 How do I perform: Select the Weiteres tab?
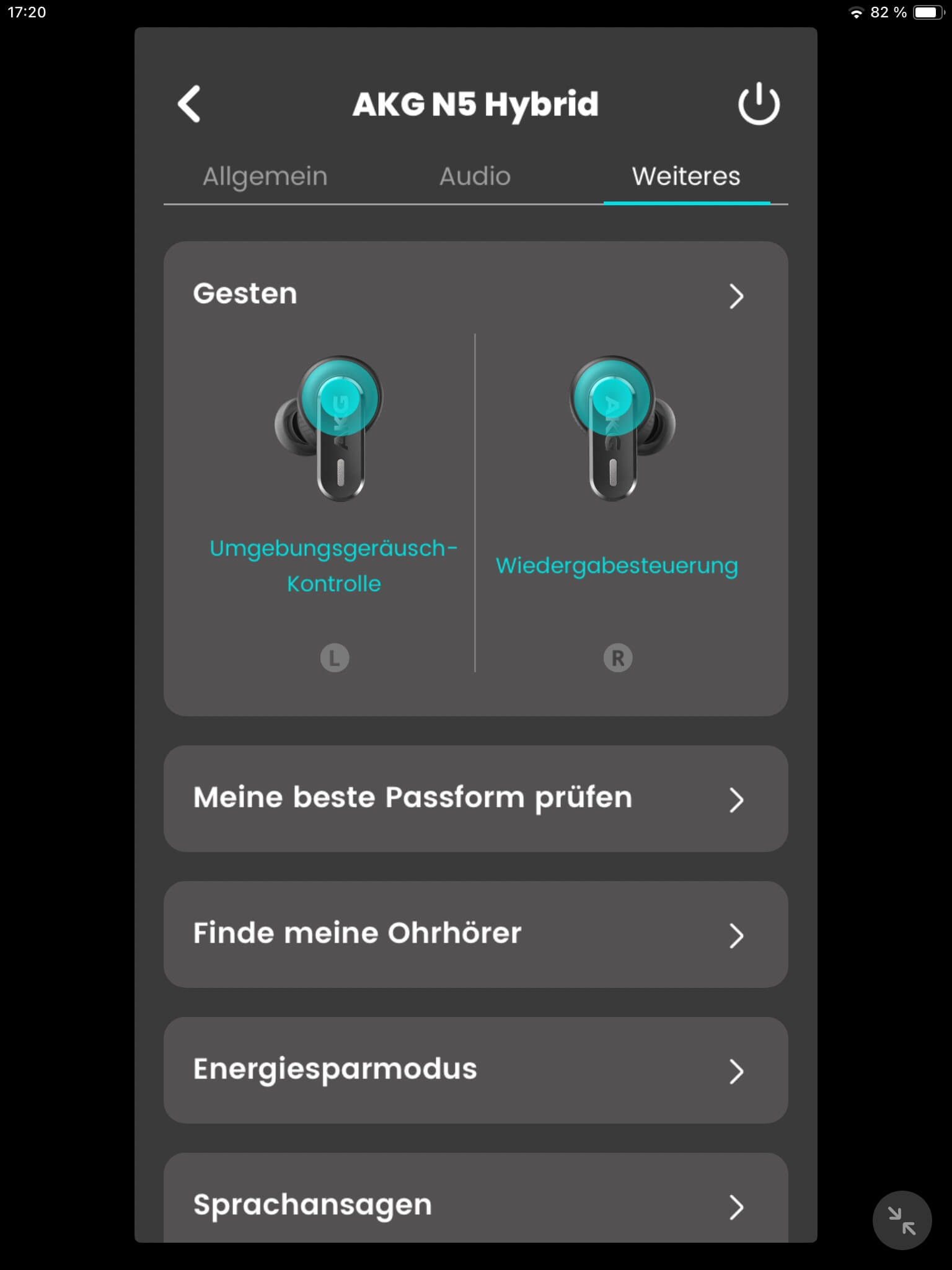pyautogui.click(x=686, y=177)
